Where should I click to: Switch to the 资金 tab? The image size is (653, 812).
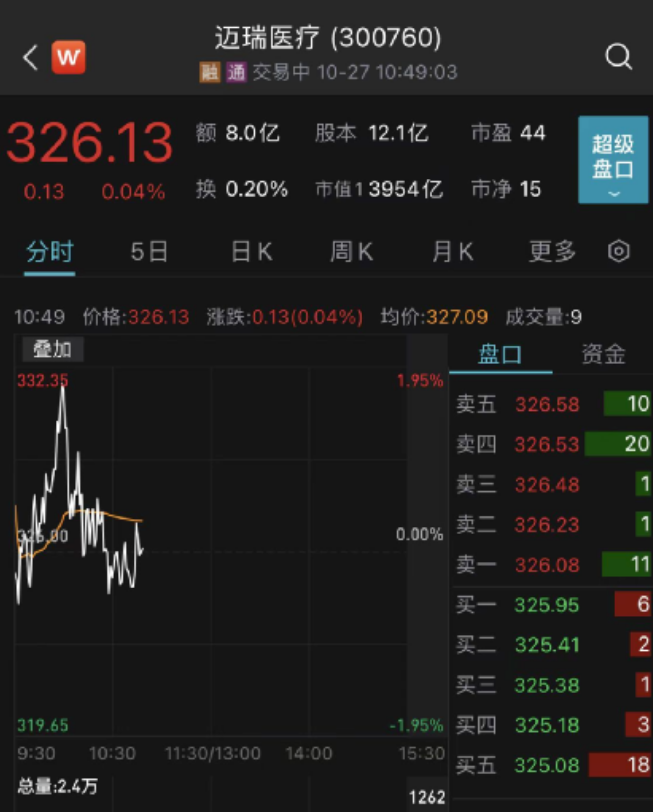tap(603, 354)
